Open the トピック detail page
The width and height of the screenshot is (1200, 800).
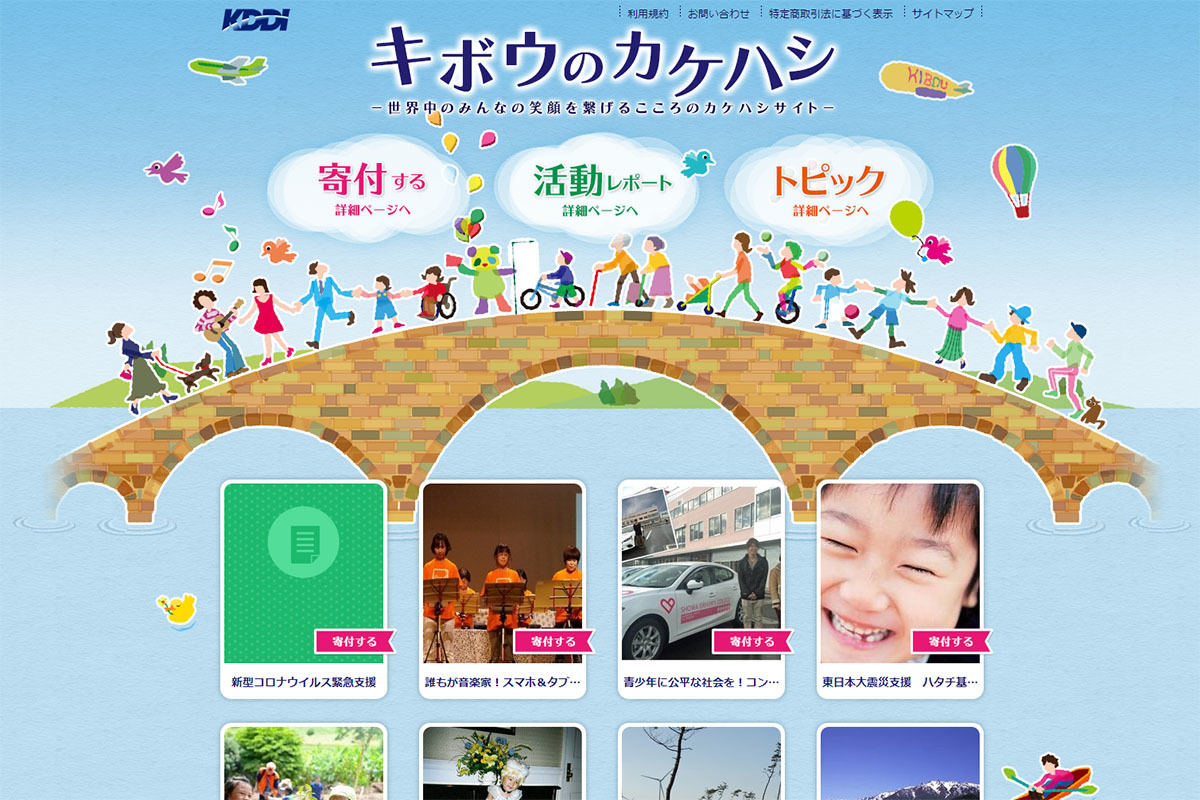829,190
